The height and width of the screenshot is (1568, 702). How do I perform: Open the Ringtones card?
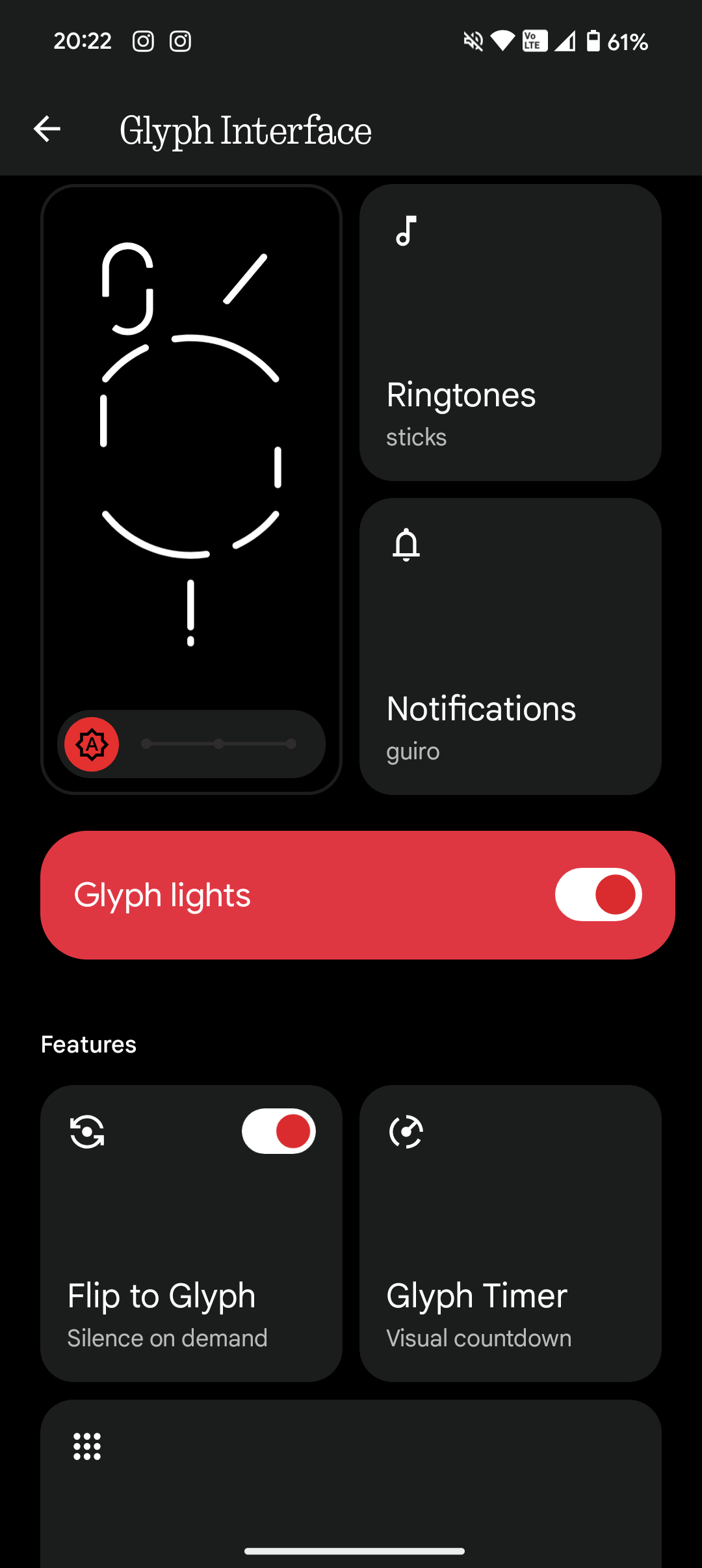click(510, 333)
